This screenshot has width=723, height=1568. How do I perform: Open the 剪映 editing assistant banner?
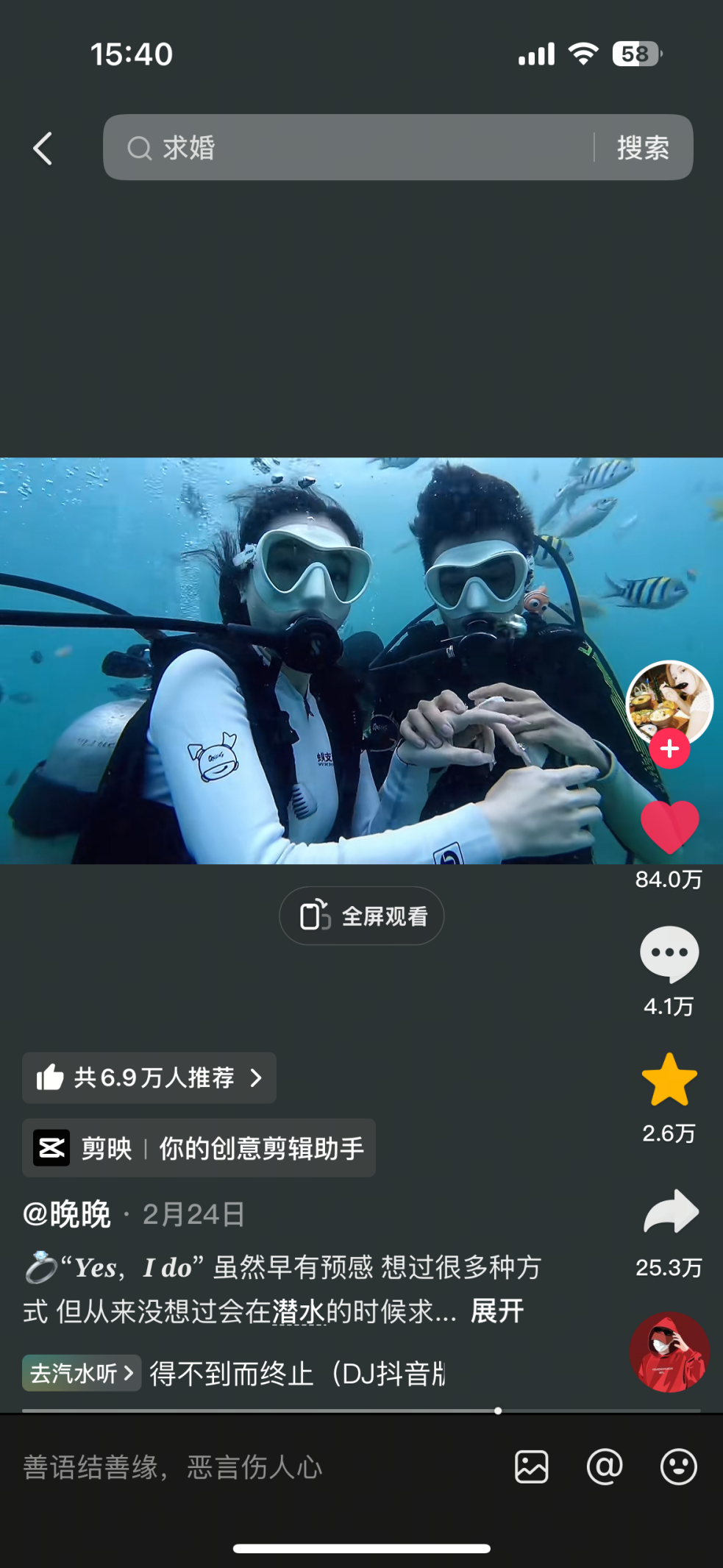pos(199,1148)
